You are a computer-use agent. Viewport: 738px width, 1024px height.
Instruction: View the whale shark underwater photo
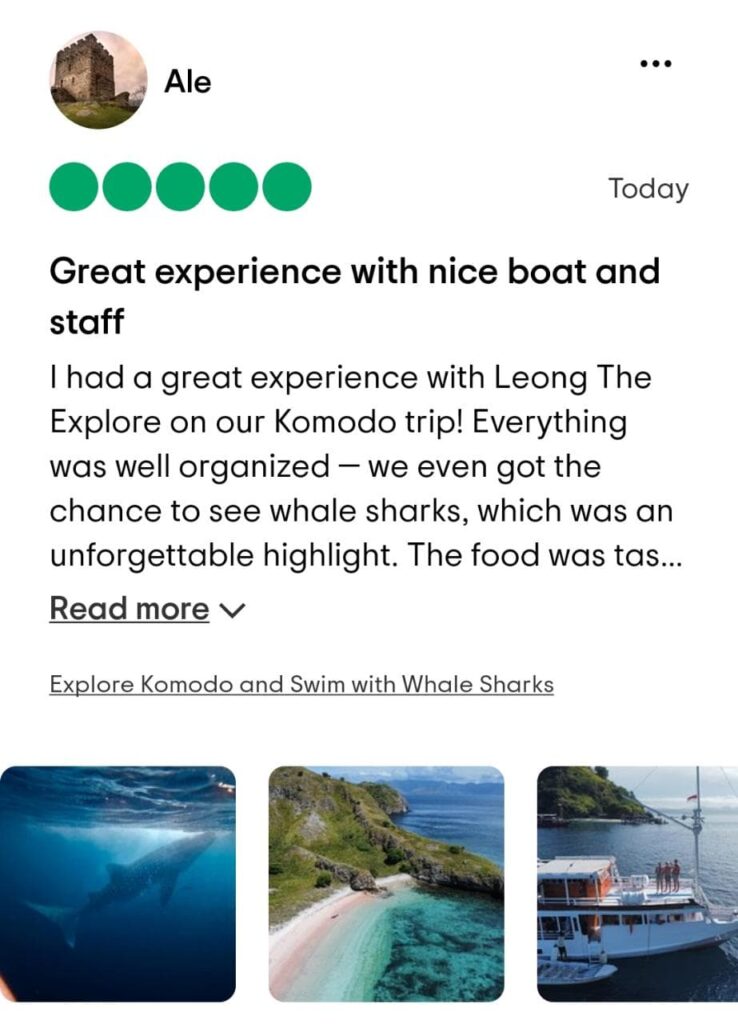118,883
